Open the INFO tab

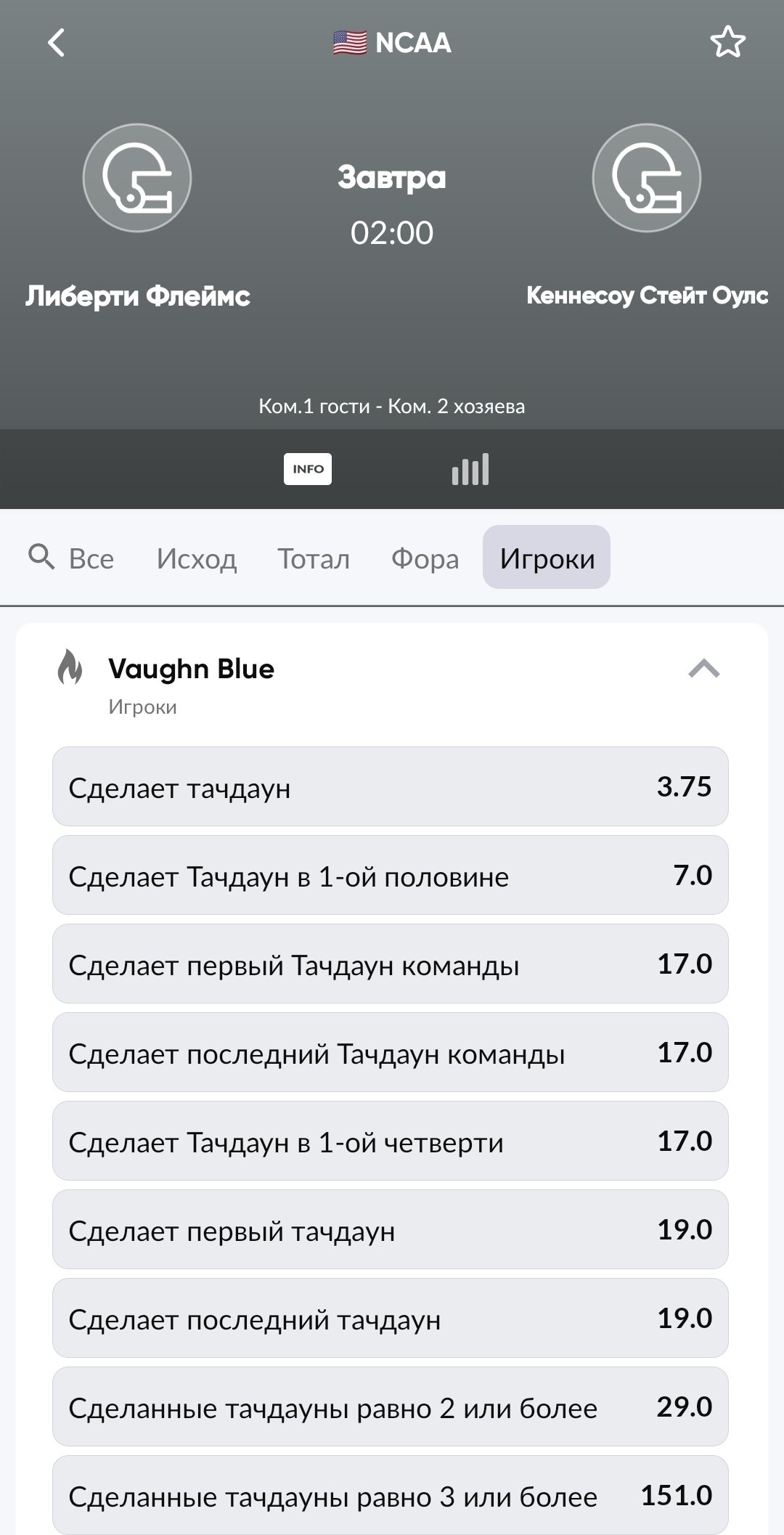[x=308, y=469]
